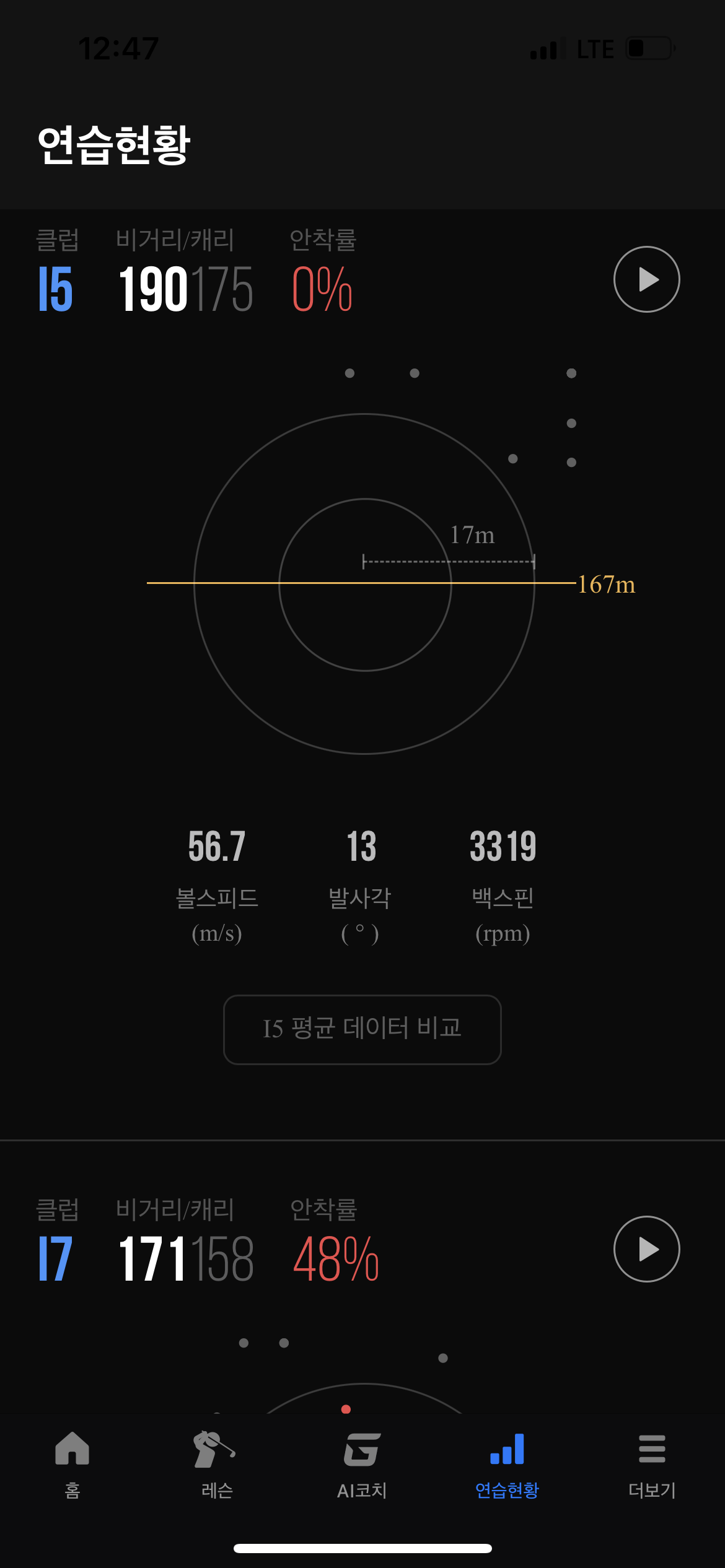Switch to the 레슨 tab

[217, 1464]
